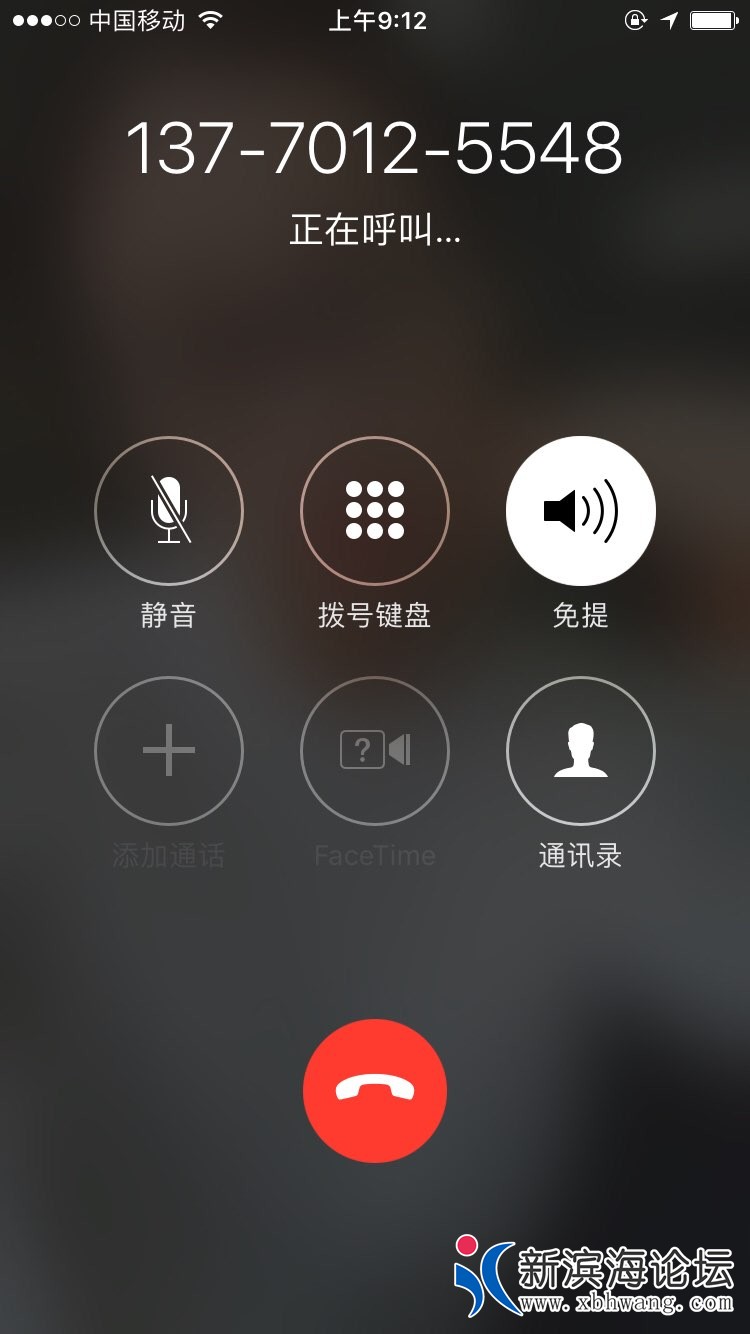Viewport: 750px width, 1334px height.
Task: Open the dial keypad (拨号键盘)
Action: click(375, 511)
